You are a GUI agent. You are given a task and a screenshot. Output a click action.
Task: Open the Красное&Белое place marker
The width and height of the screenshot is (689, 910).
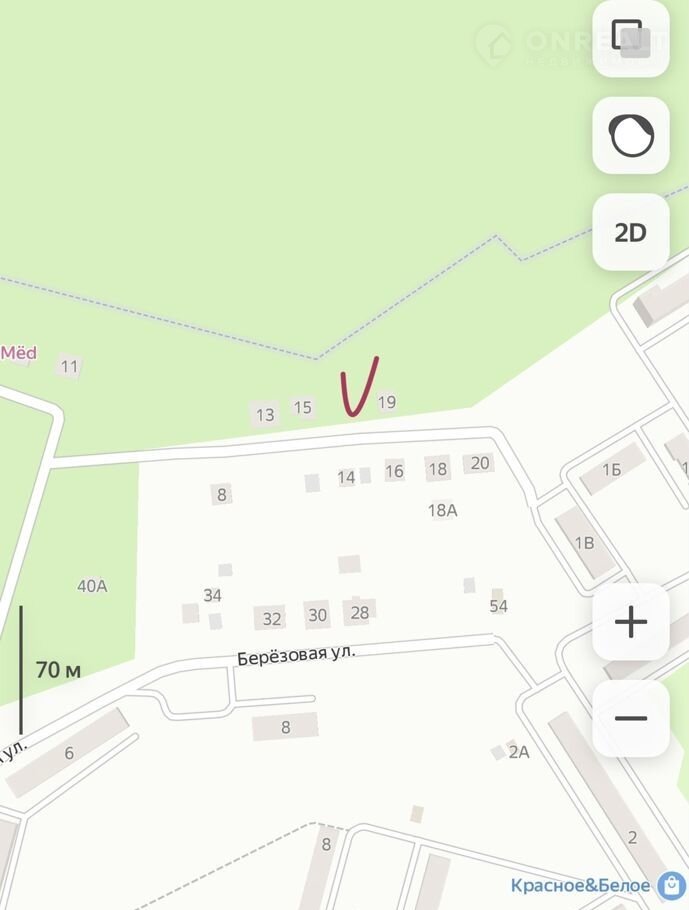pos(667,885)
